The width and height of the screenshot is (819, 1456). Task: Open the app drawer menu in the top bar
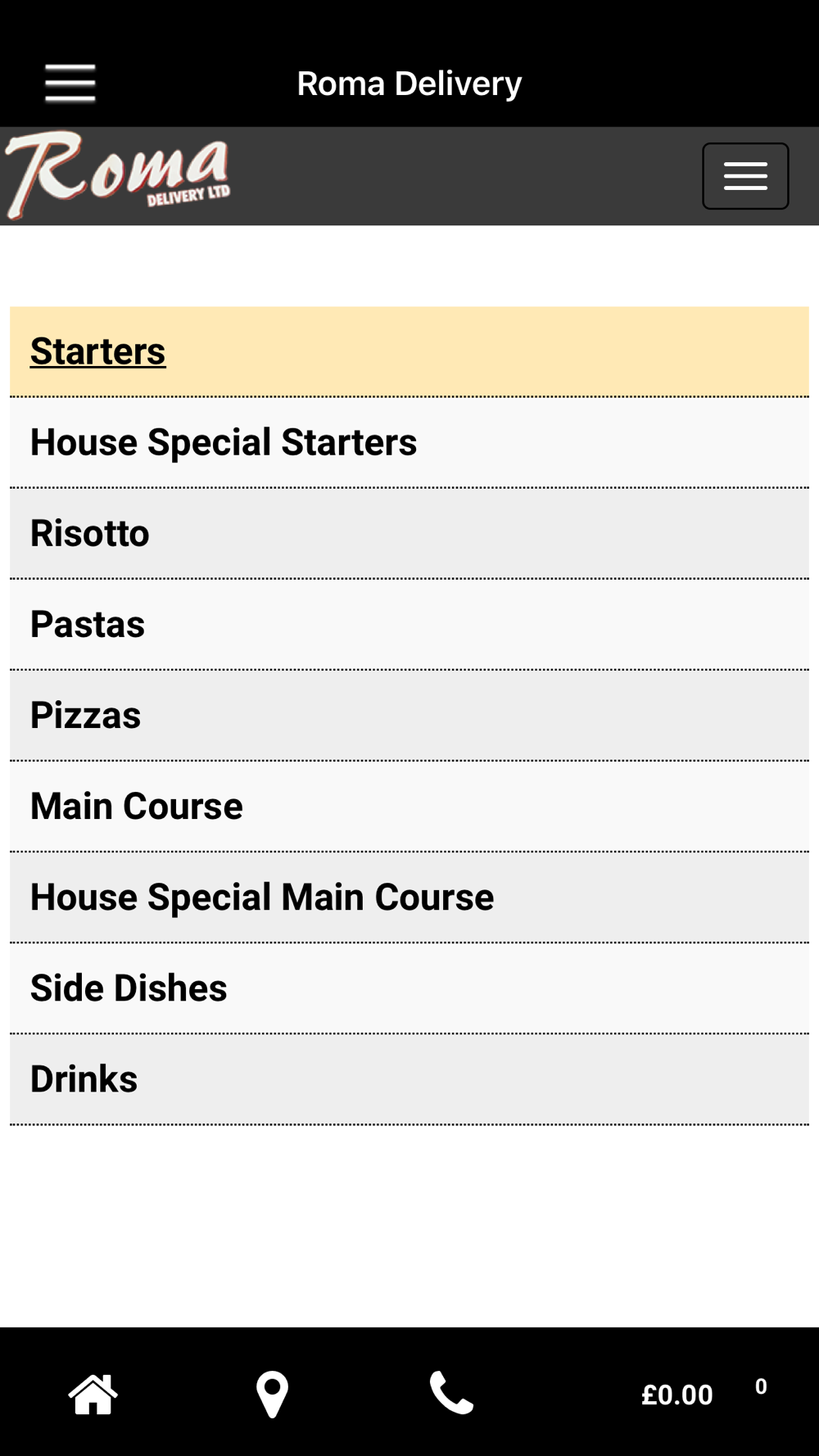coord(70,84)
